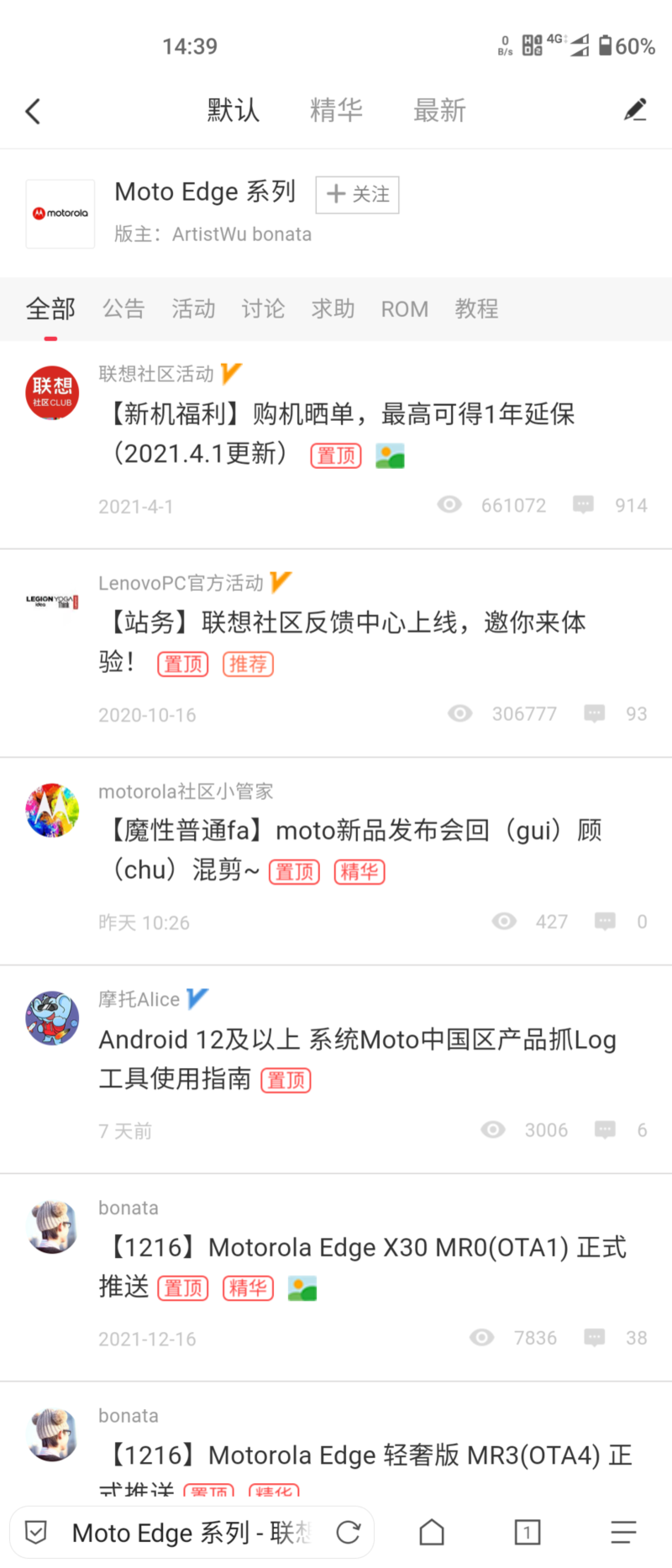Show posts under 讨论

(263, 309)
